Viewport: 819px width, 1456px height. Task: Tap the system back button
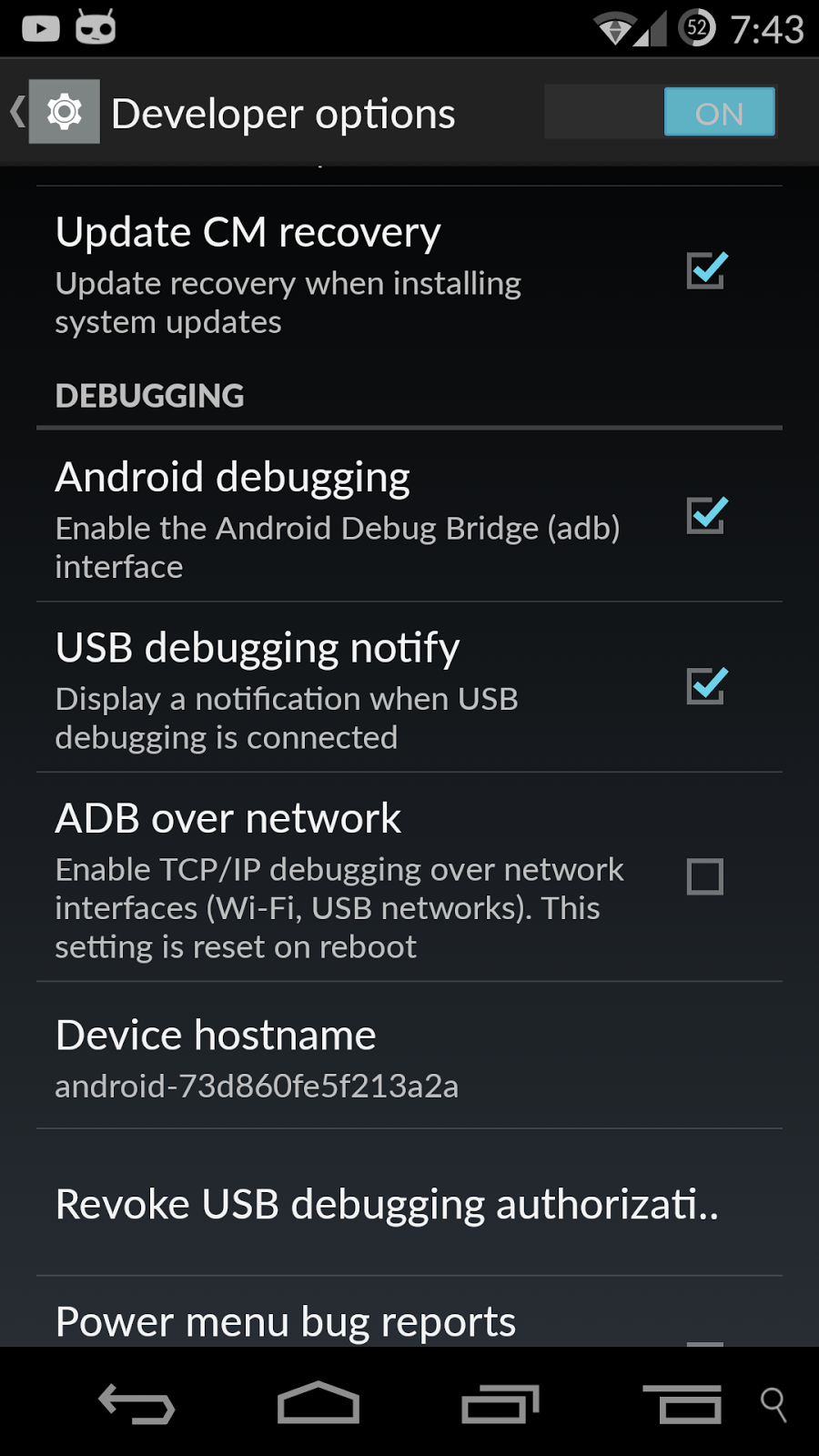[x=136, y=1404]
